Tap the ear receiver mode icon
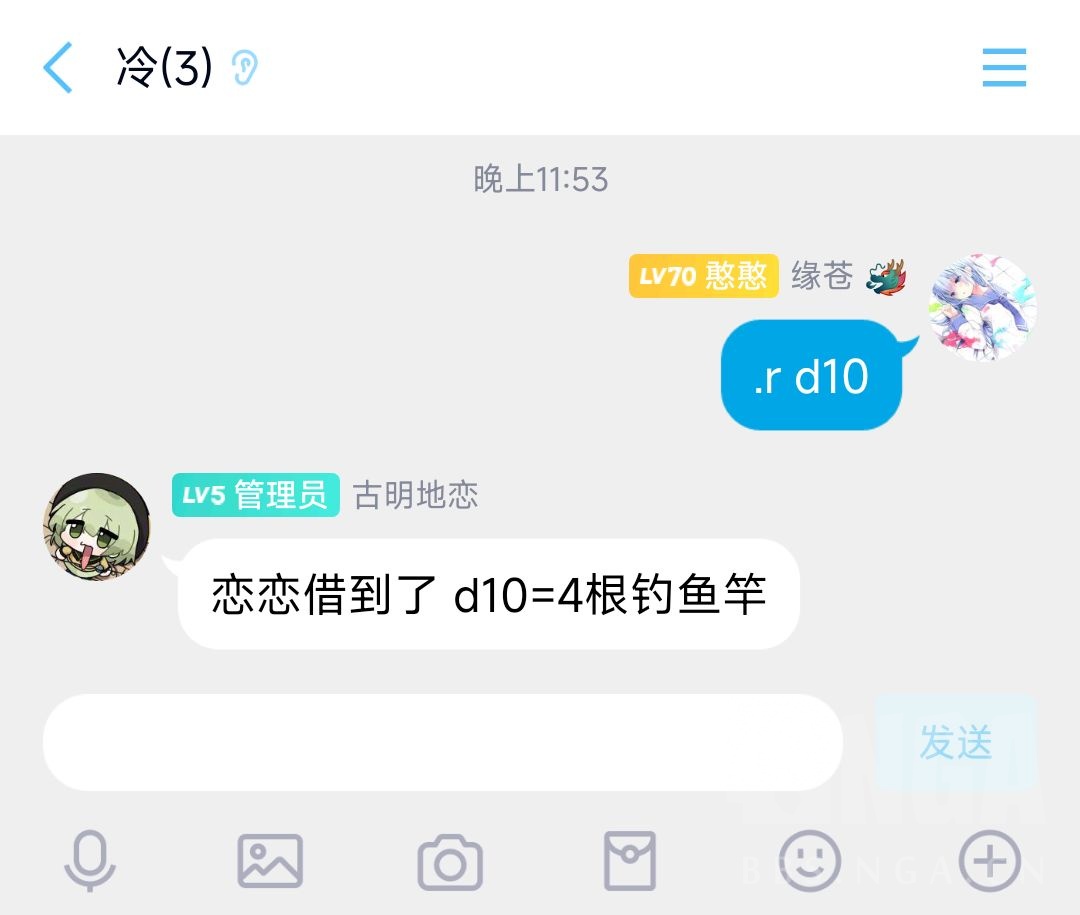Image resolution: width=1080 pixels, height=915 pixels. click(245, 68)
